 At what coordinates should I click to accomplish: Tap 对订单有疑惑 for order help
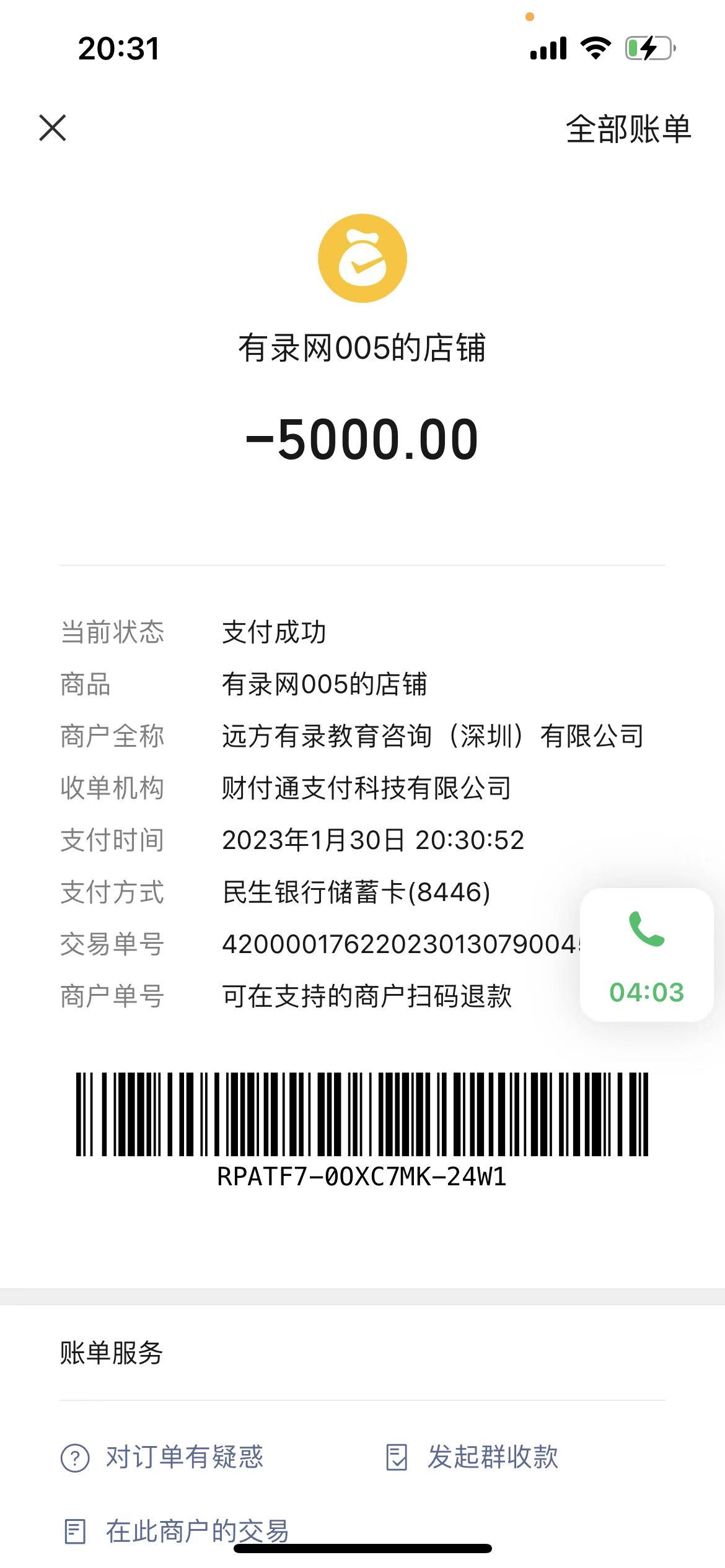pos(163,1457)
